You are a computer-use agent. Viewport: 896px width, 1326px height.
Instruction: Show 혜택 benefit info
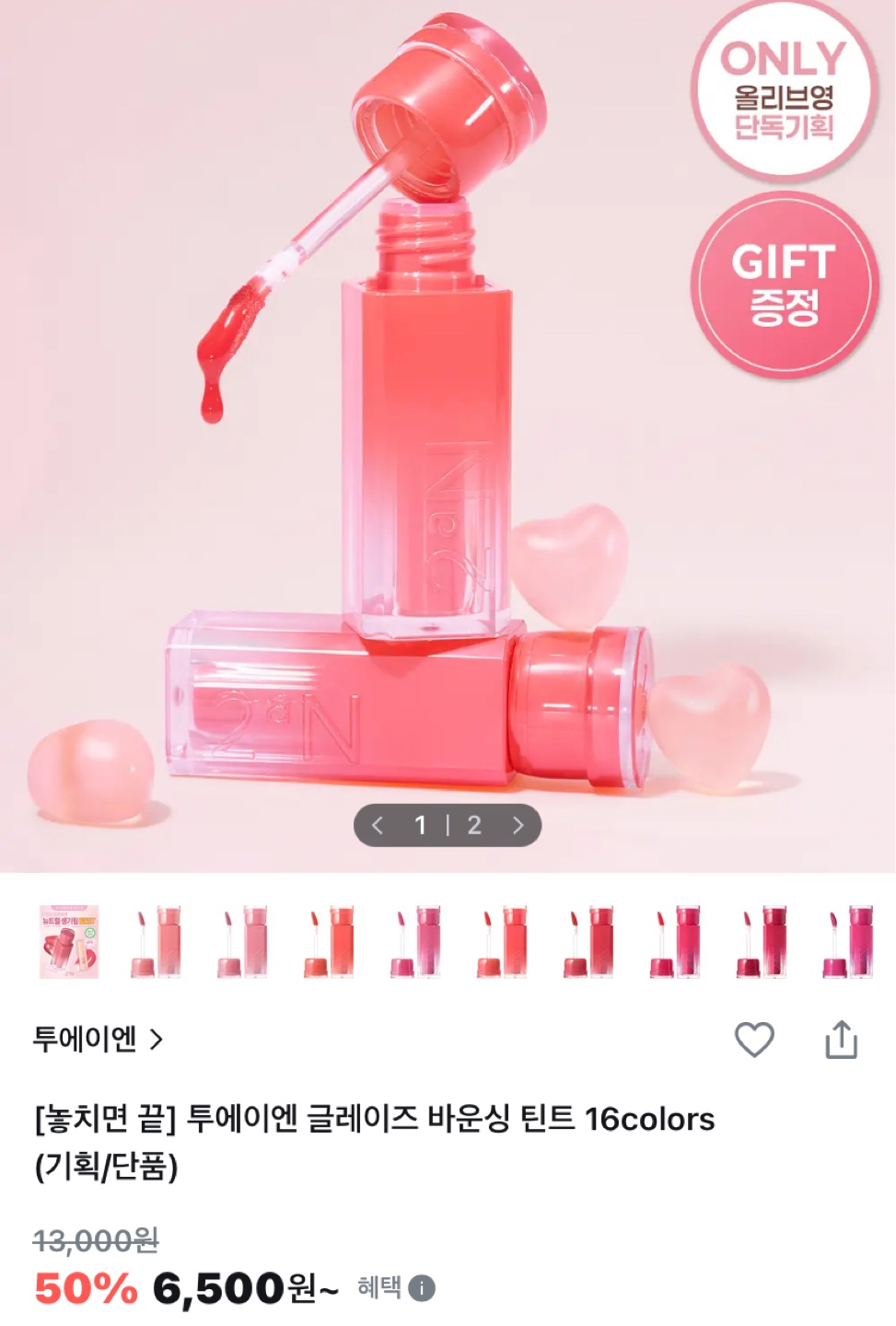pyautogui.click(x=422, y=1287)
